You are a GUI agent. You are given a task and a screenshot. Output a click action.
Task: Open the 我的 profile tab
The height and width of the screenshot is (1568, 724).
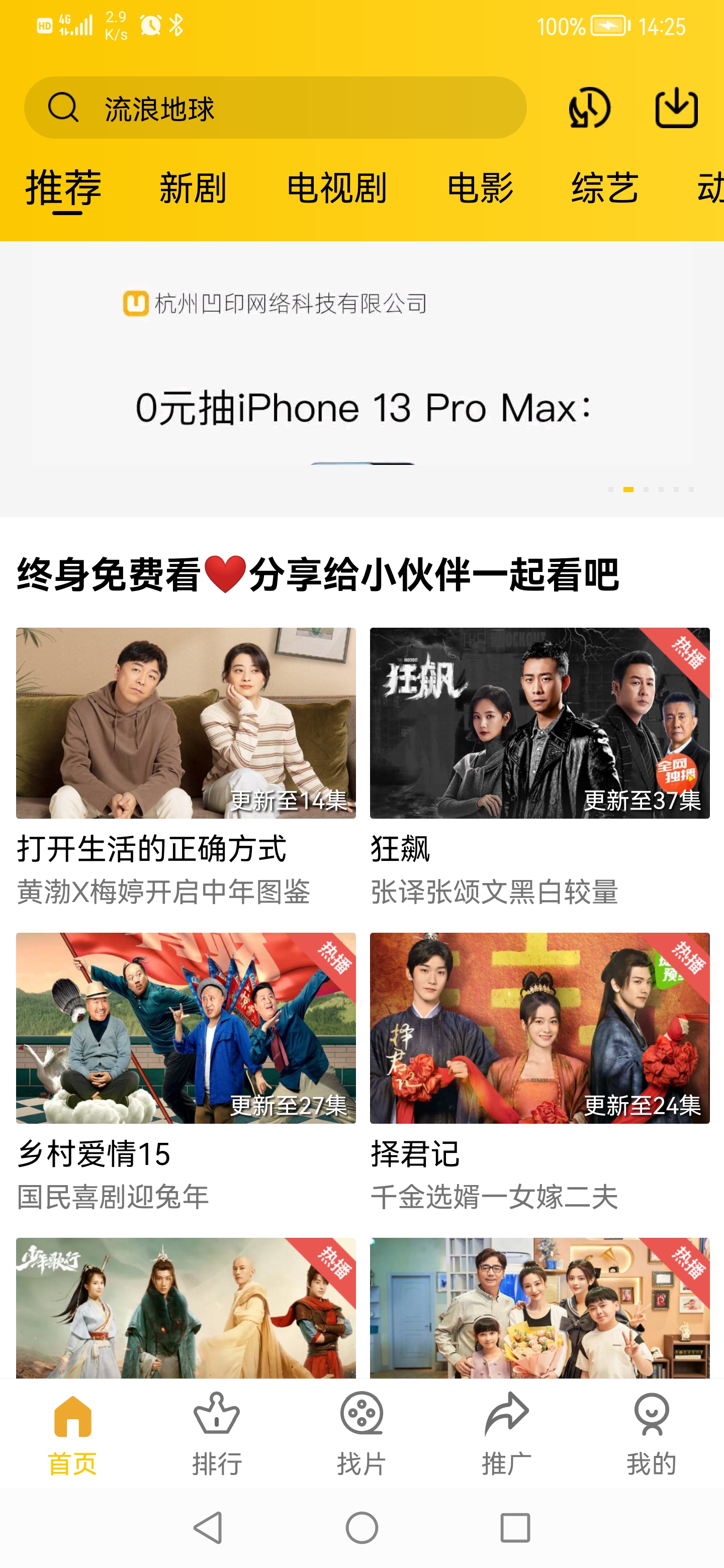tap(652, 1433)
